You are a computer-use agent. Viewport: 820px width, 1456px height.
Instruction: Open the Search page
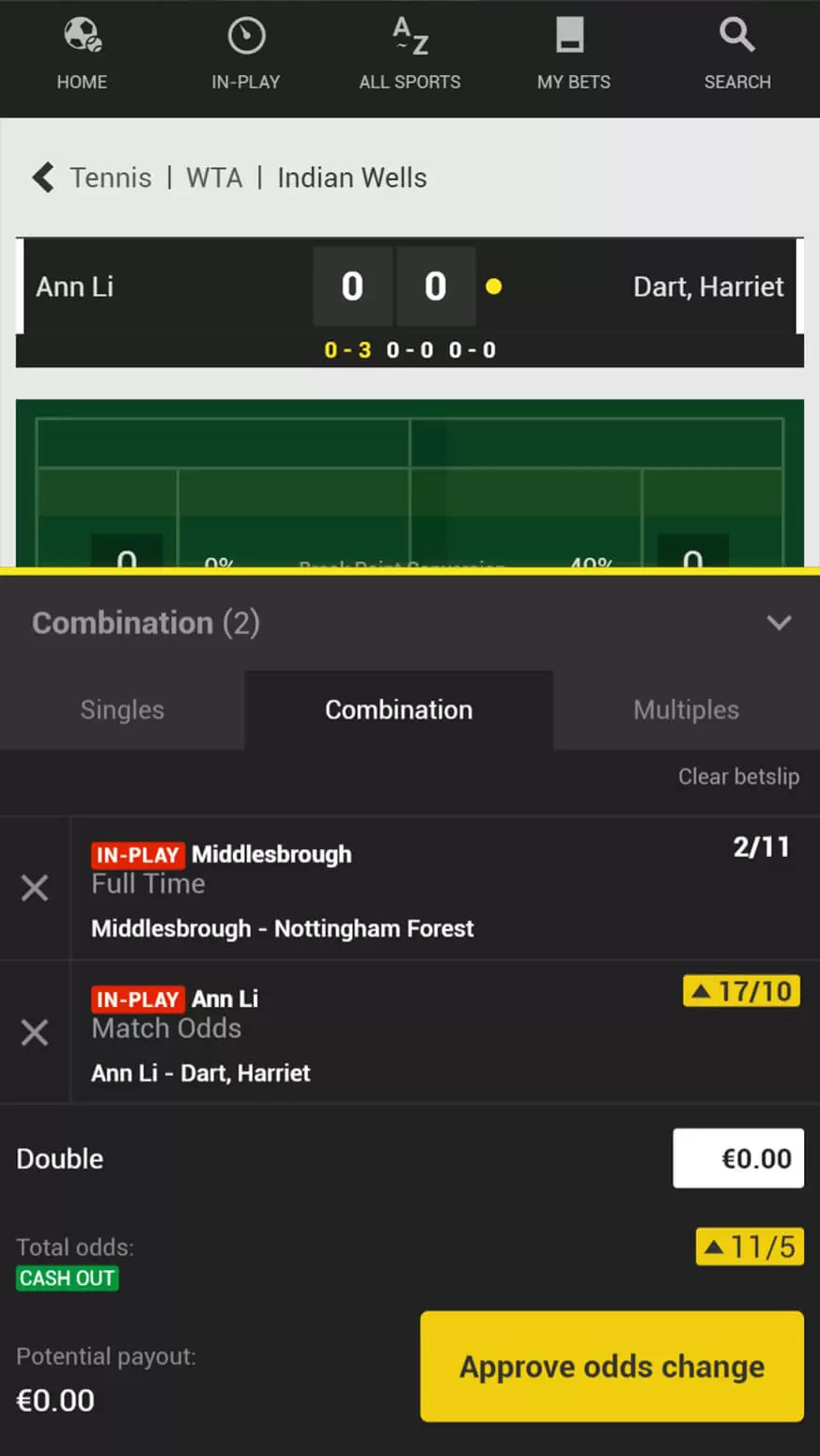tap(737, 56)
